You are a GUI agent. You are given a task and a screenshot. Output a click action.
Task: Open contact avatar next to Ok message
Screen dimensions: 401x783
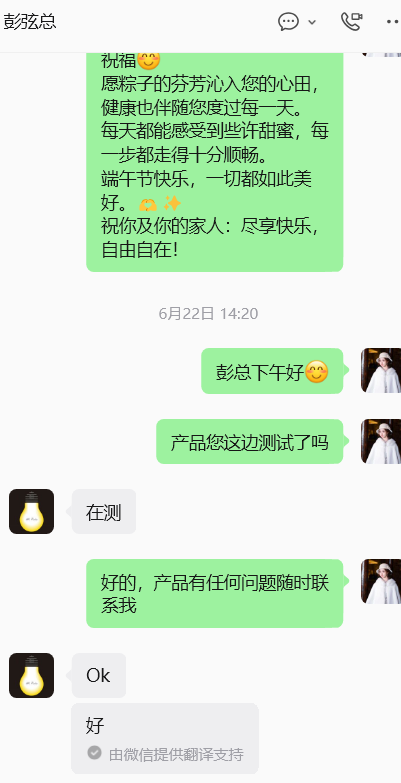tap(31, 675)
